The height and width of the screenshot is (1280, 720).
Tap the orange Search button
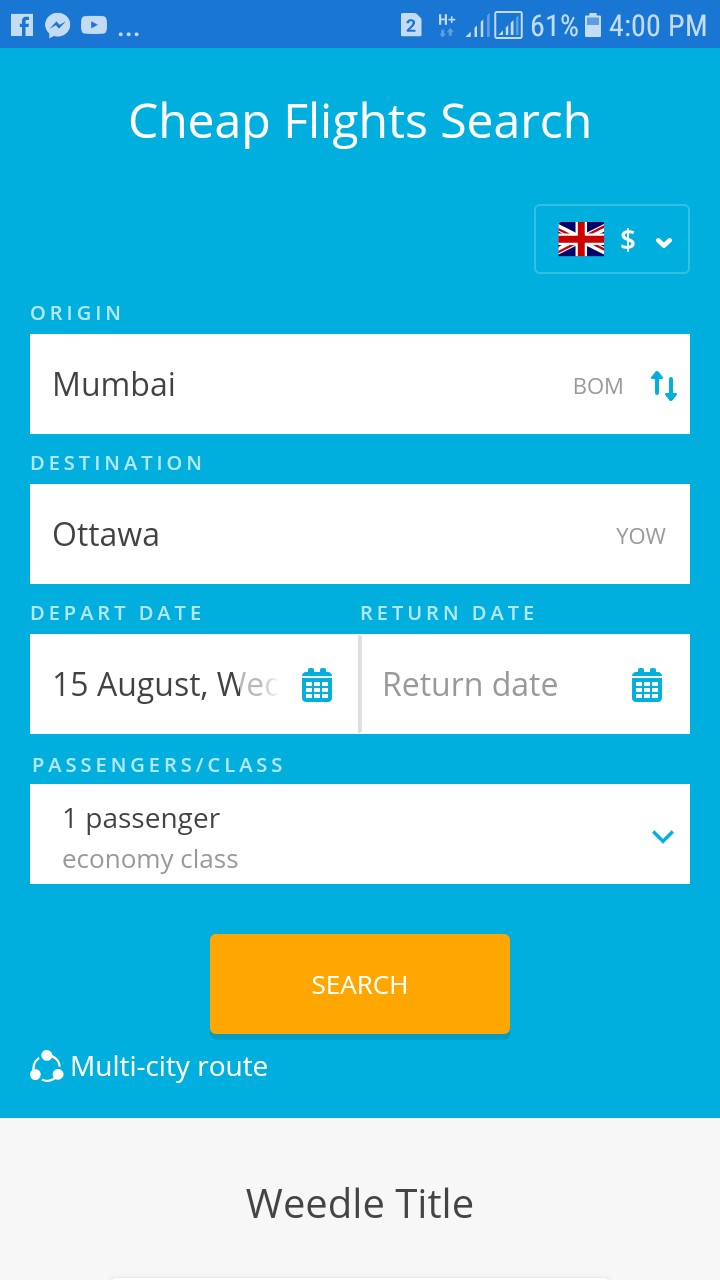pyautogui.click(x=360, y=984)
